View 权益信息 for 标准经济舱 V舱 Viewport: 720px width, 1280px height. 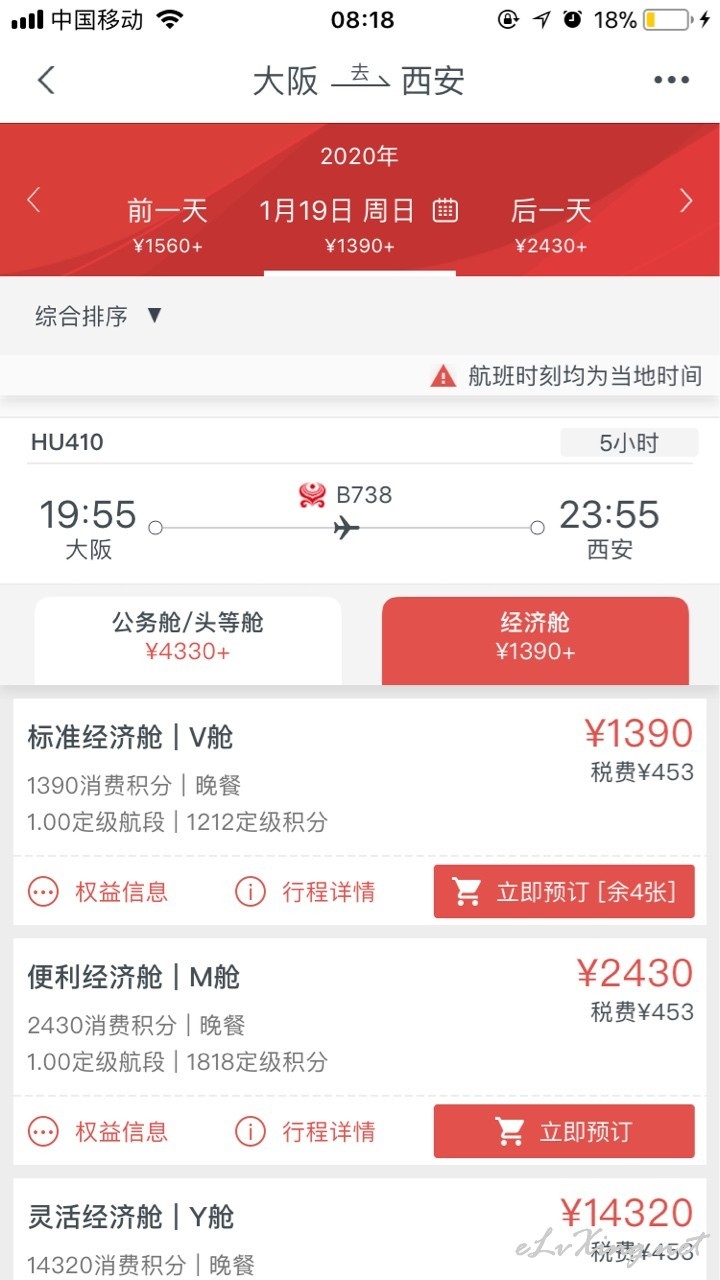pos(97,892)
